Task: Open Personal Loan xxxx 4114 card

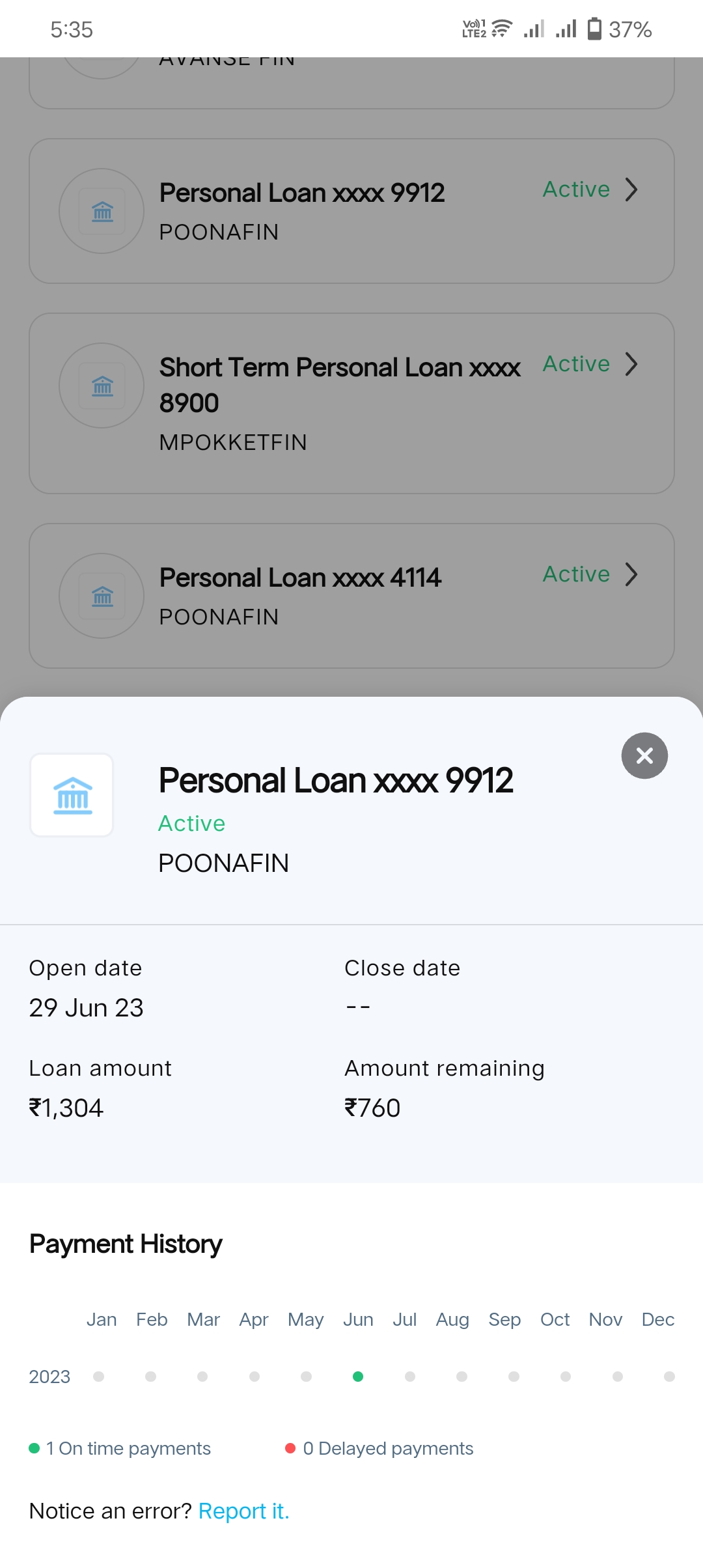Action: pos(351,595)
